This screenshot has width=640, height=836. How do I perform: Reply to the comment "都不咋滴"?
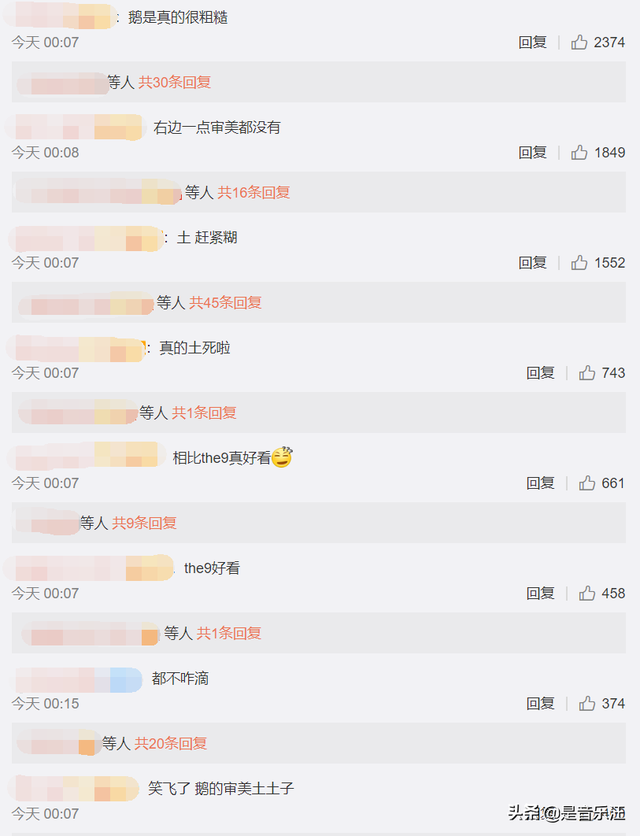(540, 704)
